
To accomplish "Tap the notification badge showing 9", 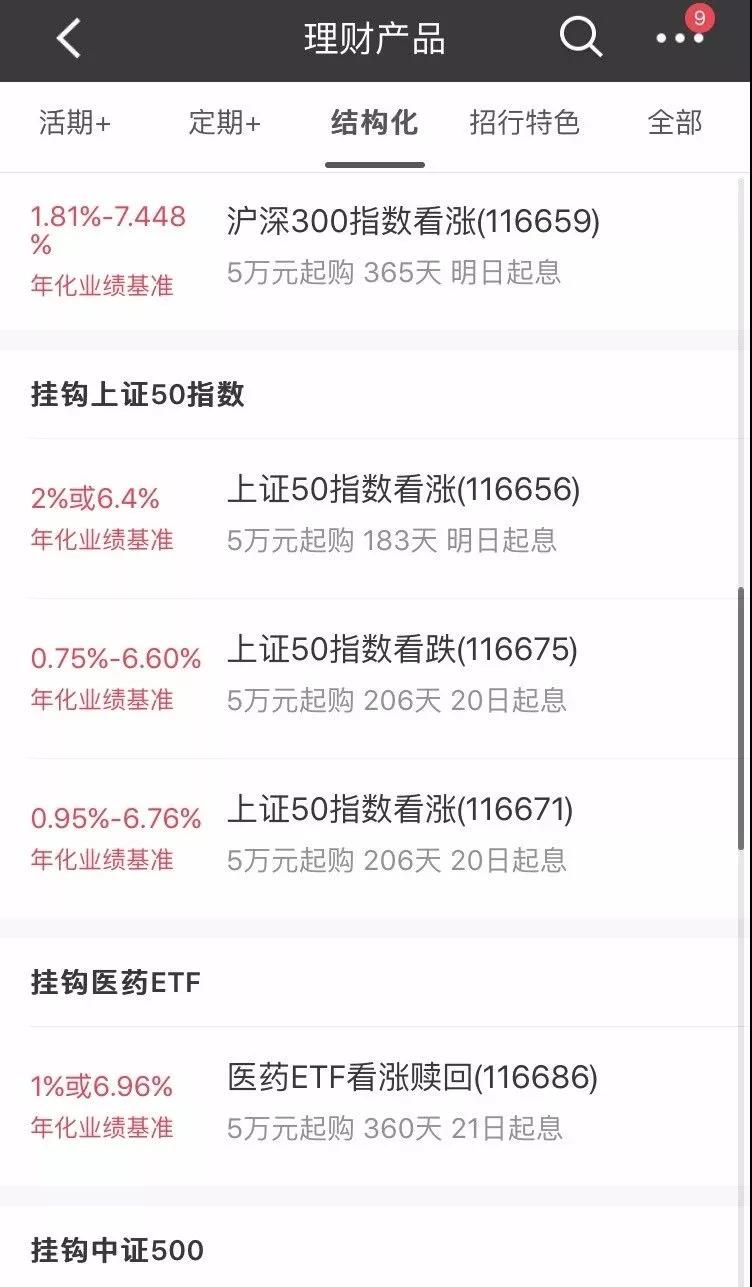I will [x=698, y=16].
